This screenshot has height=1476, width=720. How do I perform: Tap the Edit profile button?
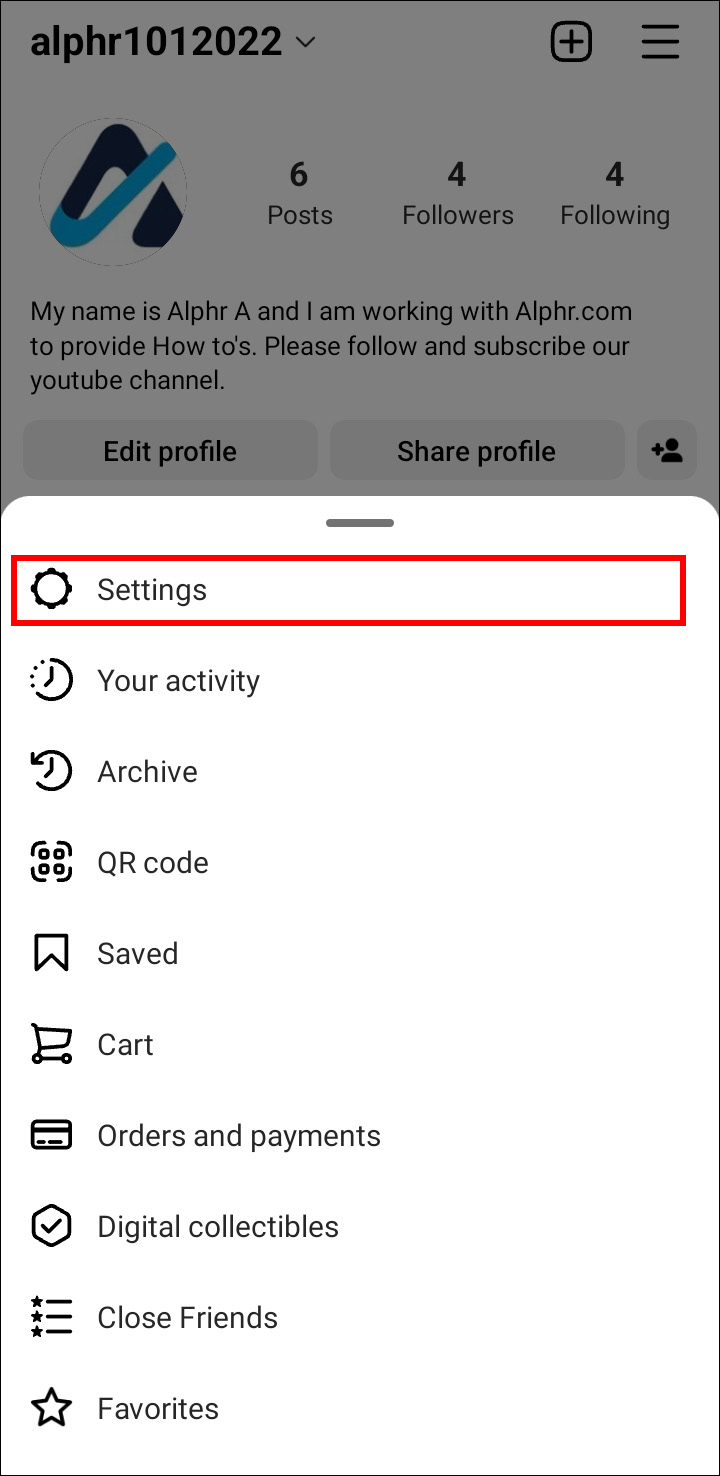tap(170, 451)
